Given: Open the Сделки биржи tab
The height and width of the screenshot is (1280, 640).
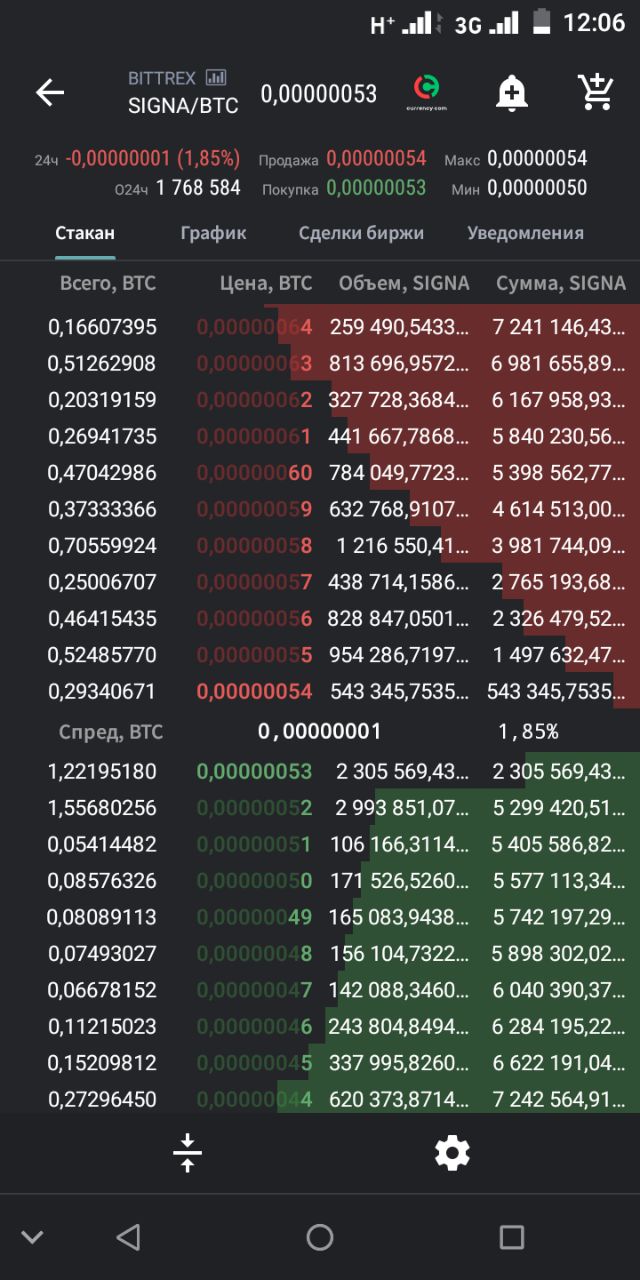Looking at the screenshot, I should [x=361, y=233].
